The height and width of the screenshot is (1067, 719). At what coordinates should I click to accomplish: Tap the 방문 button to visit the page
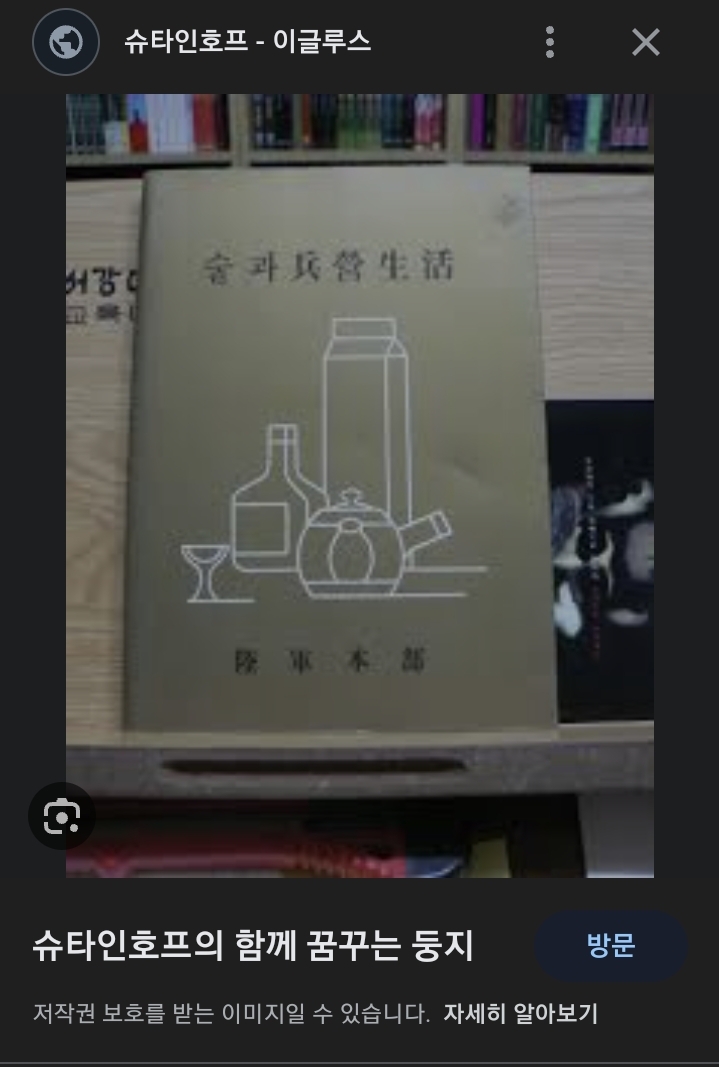click(611, 946)
